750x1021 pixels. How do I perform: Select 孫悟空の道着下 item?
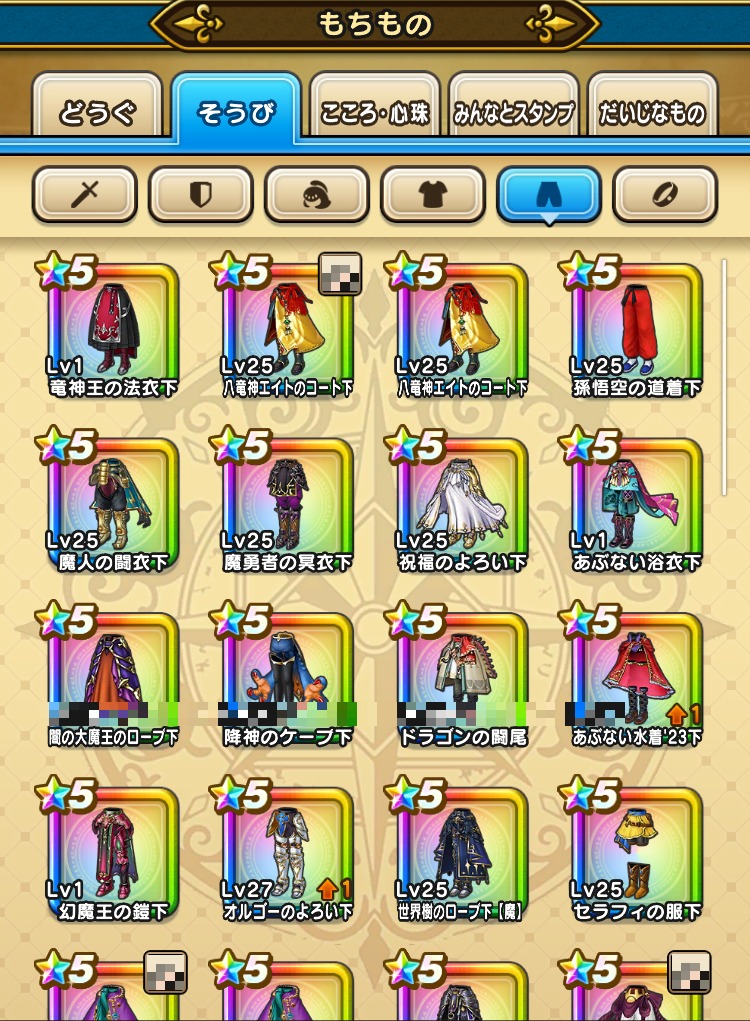pos(637,330)
